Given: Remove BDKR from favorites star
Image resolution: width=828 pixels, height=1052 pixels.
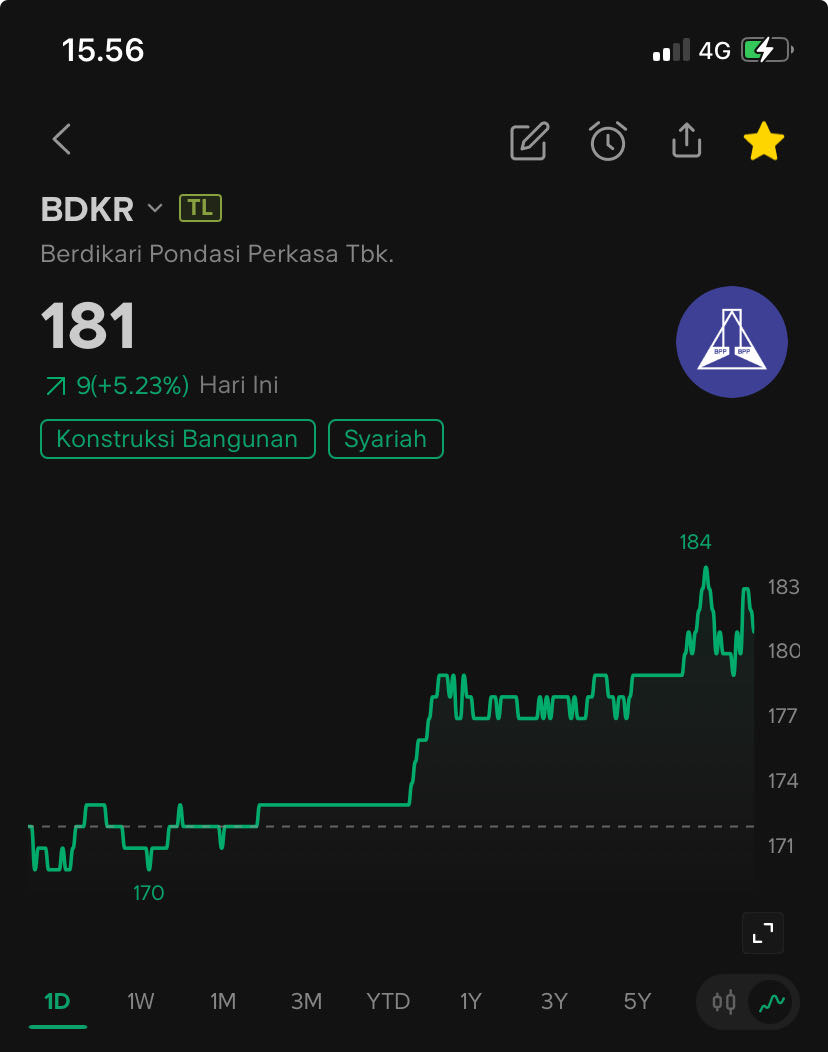Looking at the screenshot, I should click(x=764, y=141).
